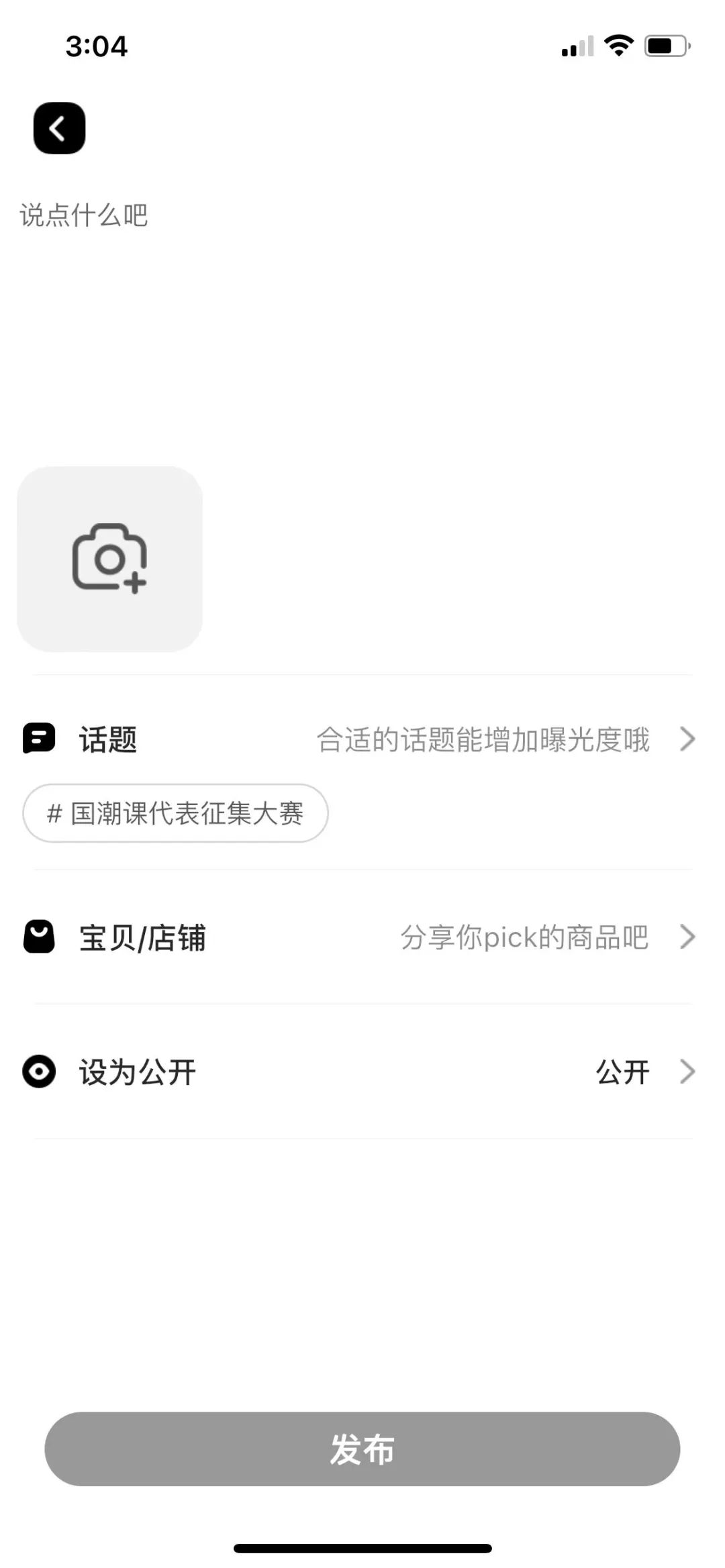Image resolution: width=725 pixels, height=1568 pixels.
Task: Change visibility via the 设为公开 row
Action: coord(362,1072)
